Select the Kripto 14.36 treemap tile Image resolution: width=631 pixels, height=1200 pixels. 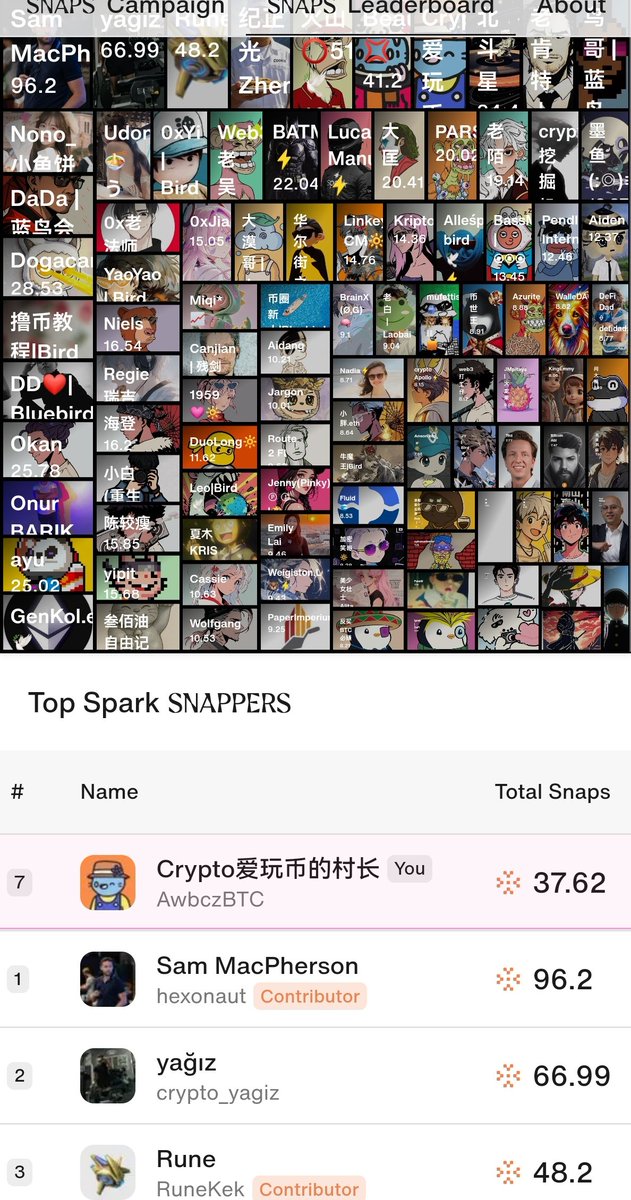412,240
